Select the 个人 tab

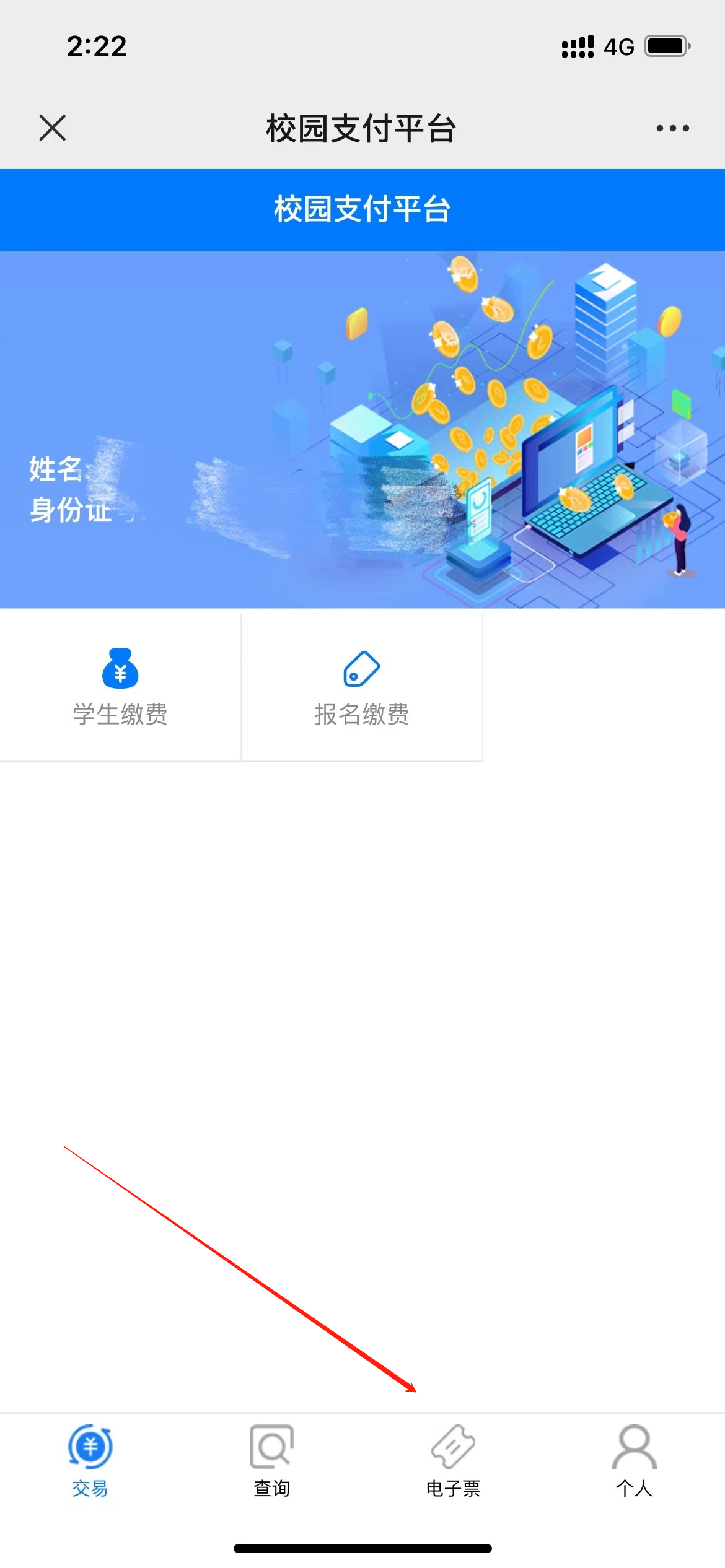click(634, 1460)
